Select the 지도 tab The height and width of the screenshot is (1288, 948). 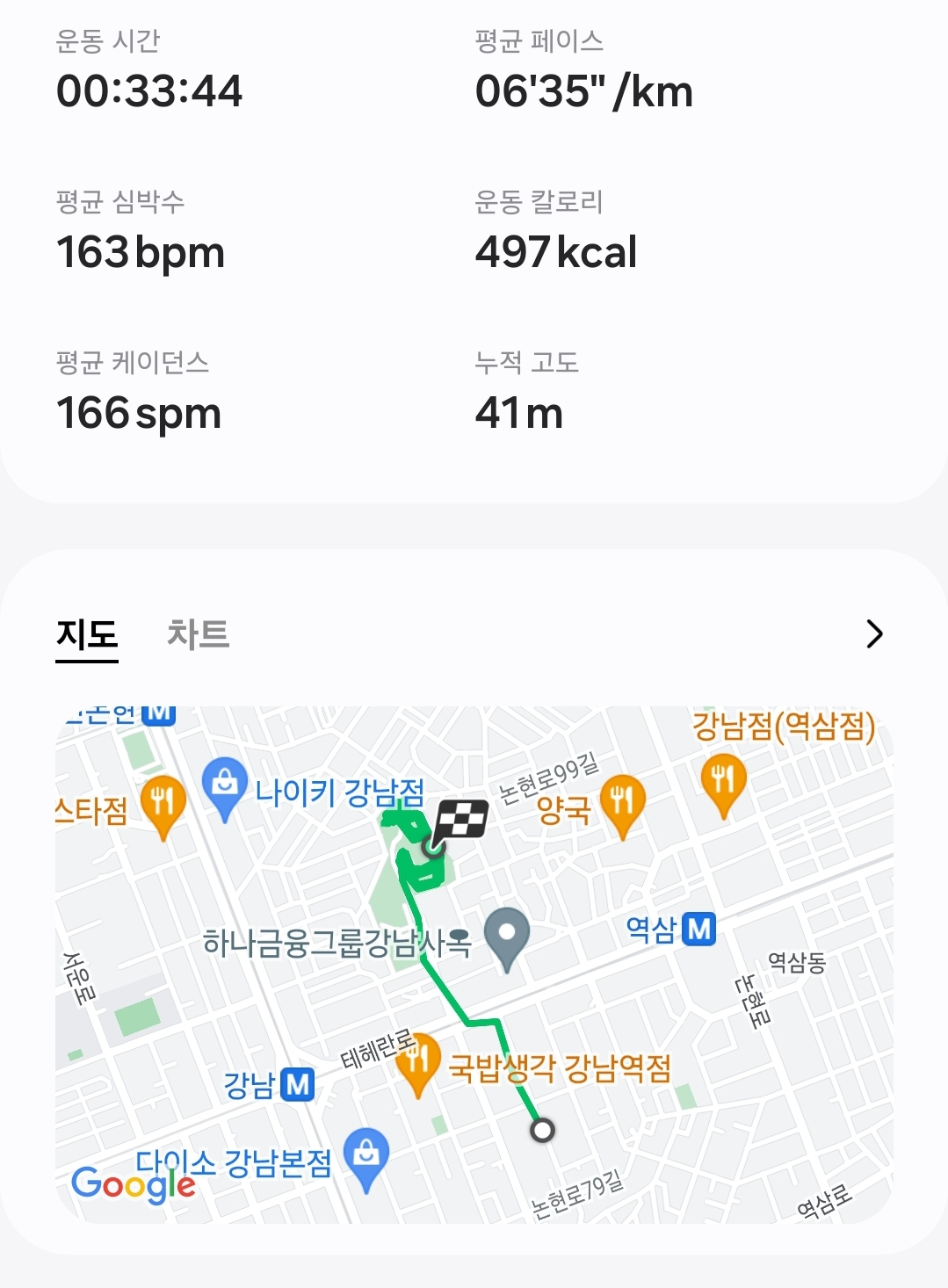87,633
